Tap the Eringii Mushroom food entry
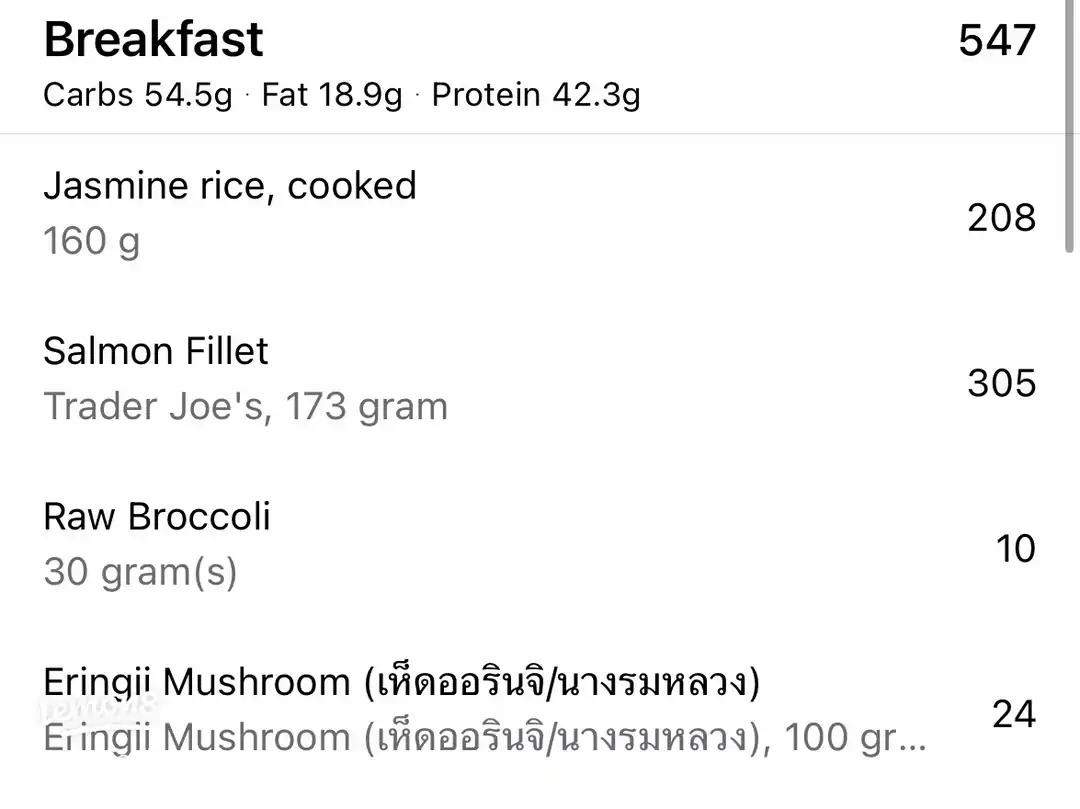Viewport: 1080px width, 809px height. [400, 710]
